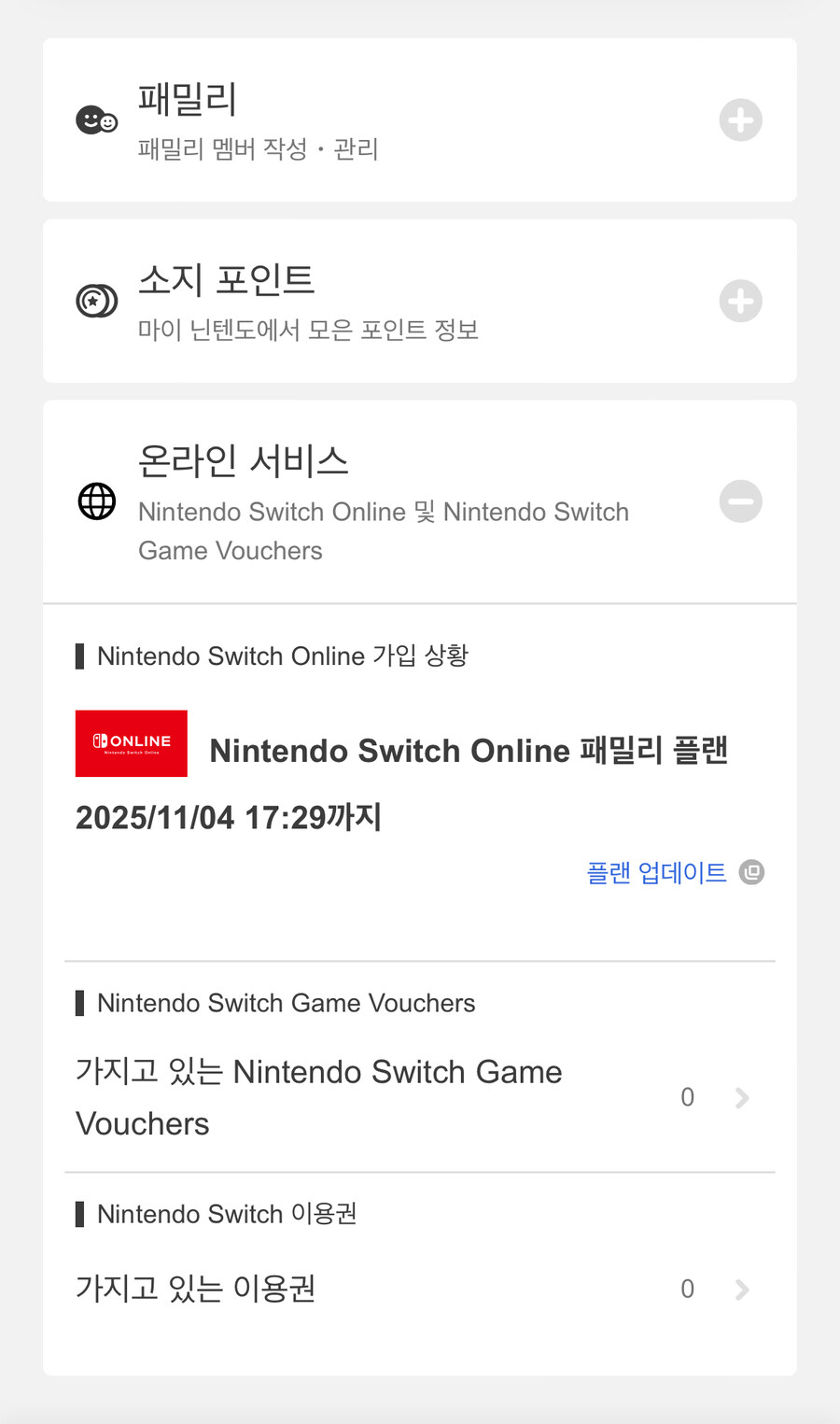Collapse the 온라인 서비스 section

coord(741,501)
